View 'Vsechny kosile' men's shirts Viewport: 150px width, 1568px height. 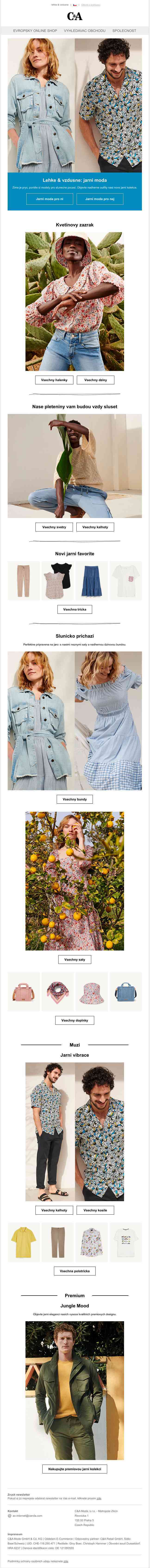pos(95,1210)
